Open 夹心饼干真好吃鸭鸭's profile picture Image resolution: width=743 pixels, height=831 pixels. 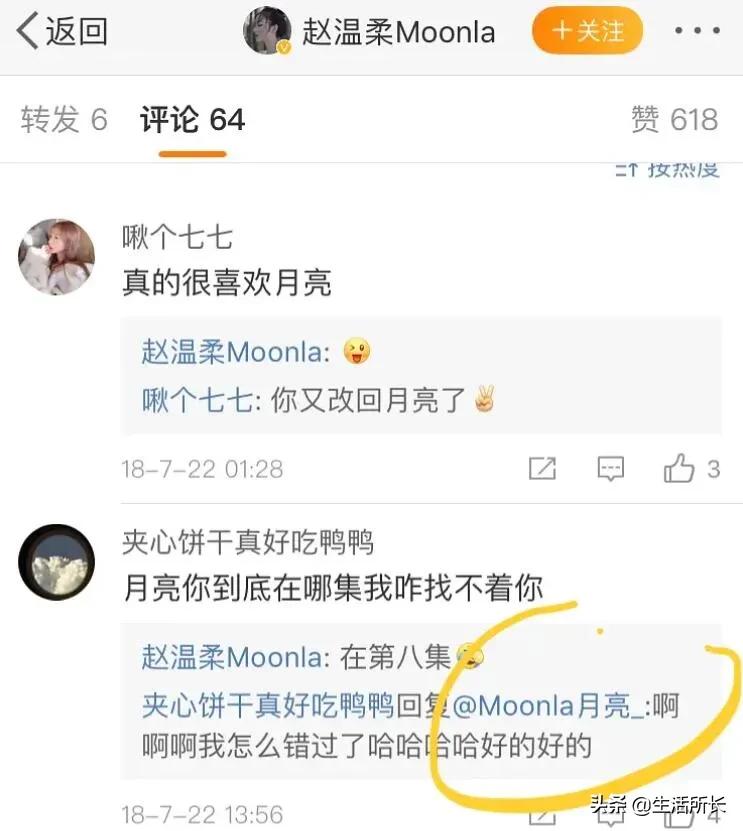tap(57, 562)
